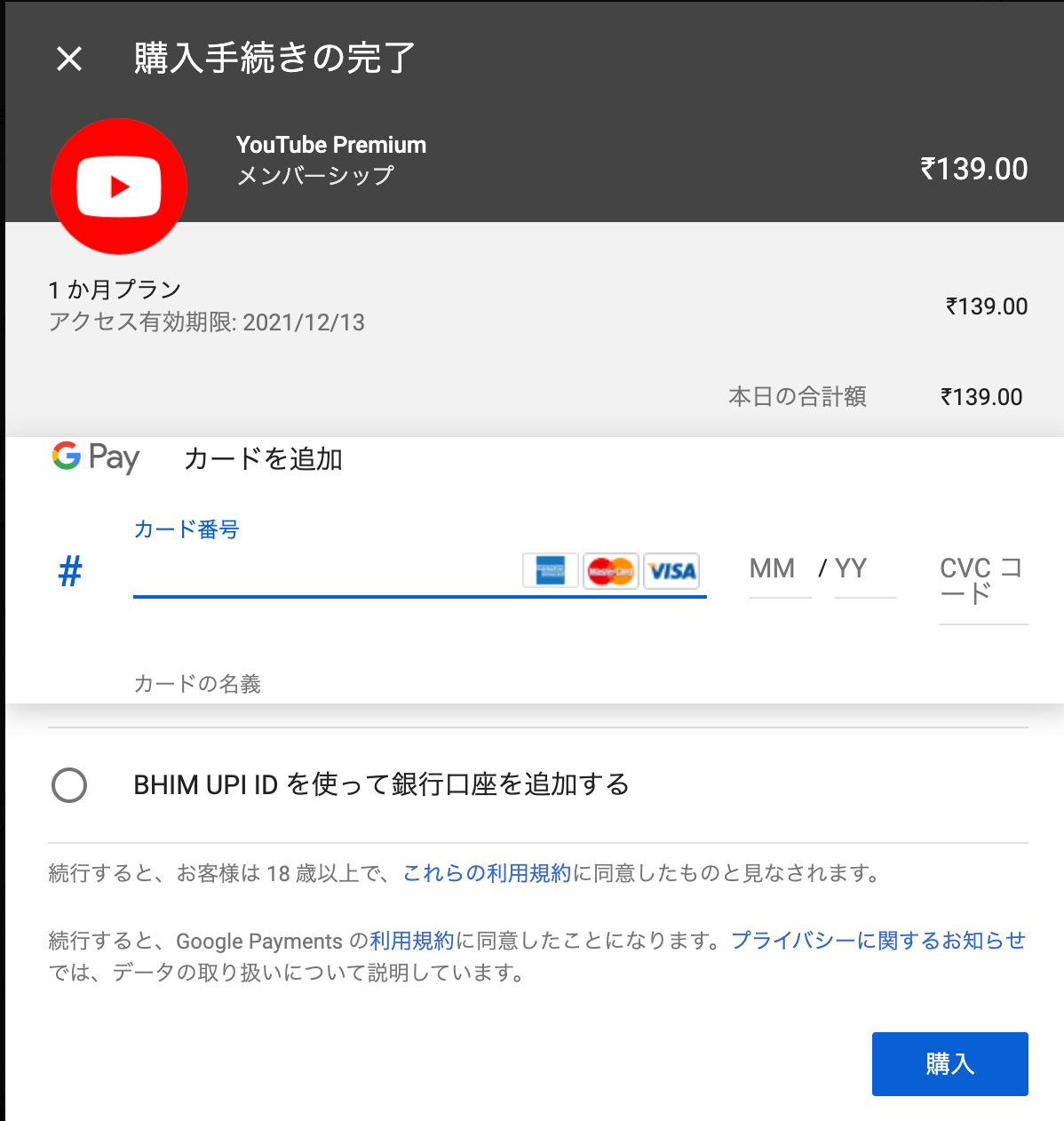Tap the card number field
The width and height of the screenshot is (1064, 1121).
pos(324,573)
